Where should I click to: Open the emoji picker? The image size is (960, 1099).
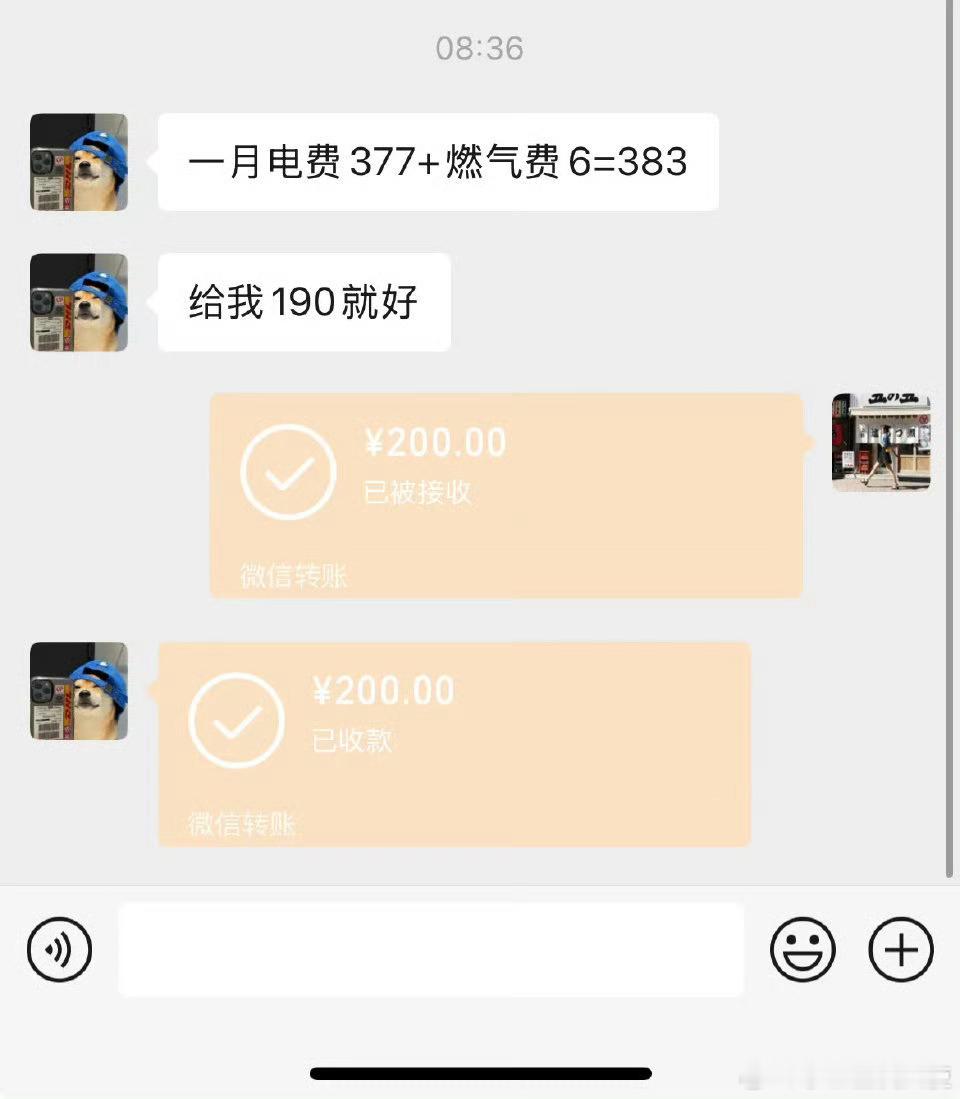point(803,950)
